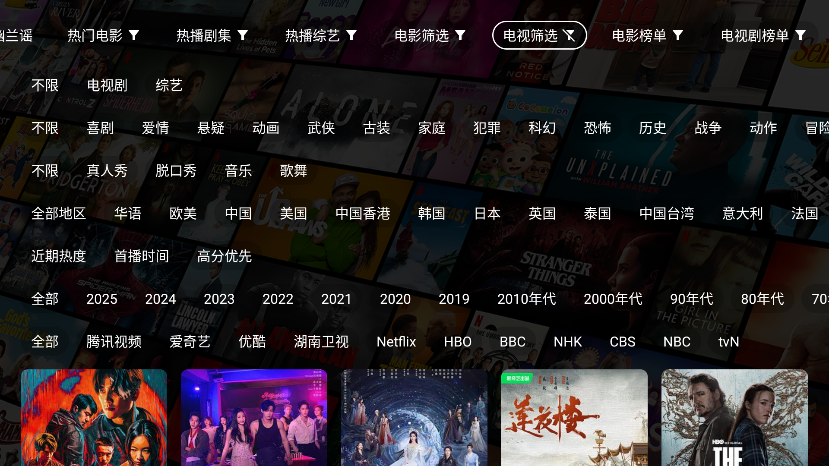Select the 中国香港 region filter

(x=363, y=213)
